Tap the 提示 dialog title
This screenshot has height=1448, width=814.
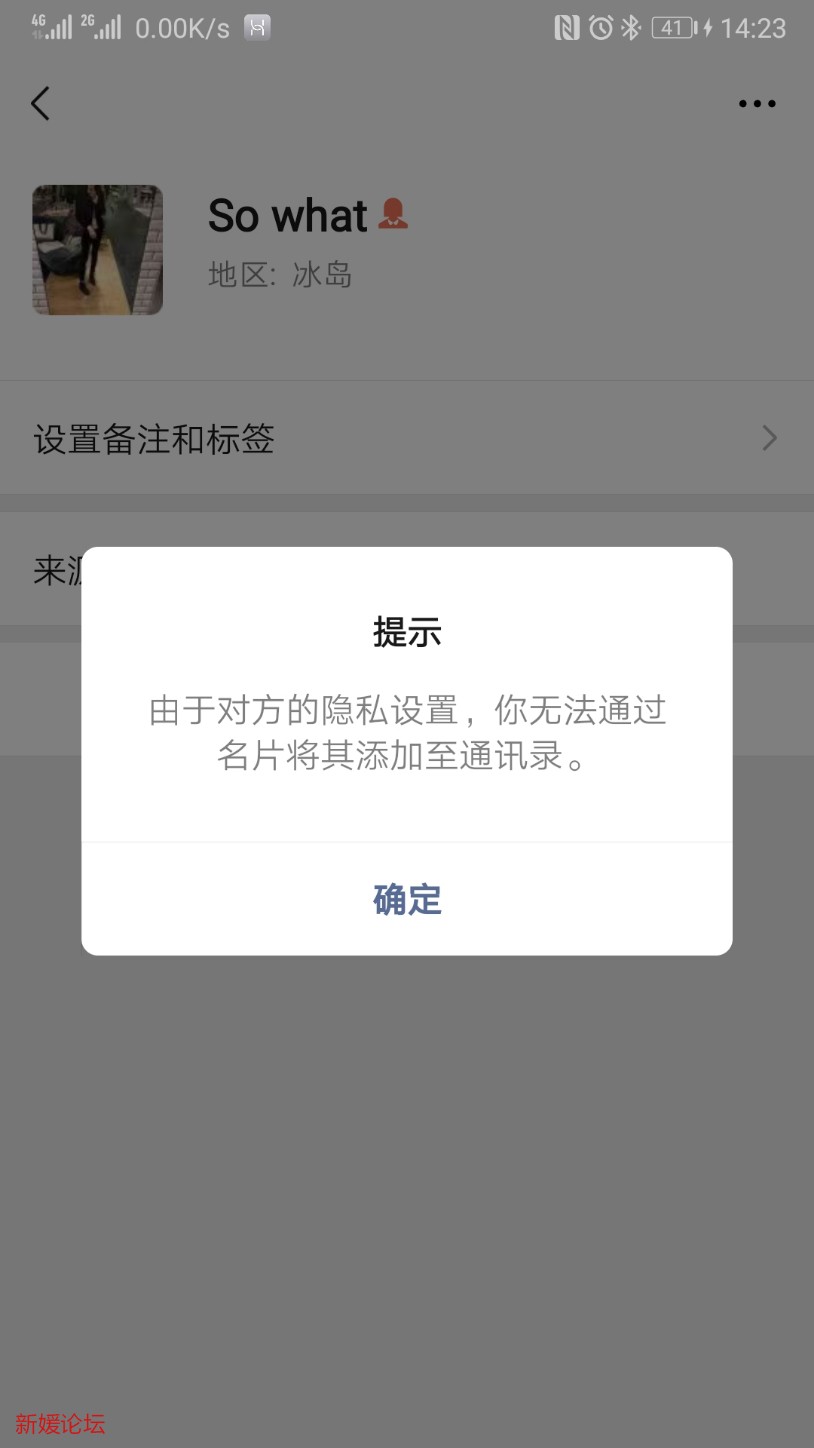click(x=407, y=632)
